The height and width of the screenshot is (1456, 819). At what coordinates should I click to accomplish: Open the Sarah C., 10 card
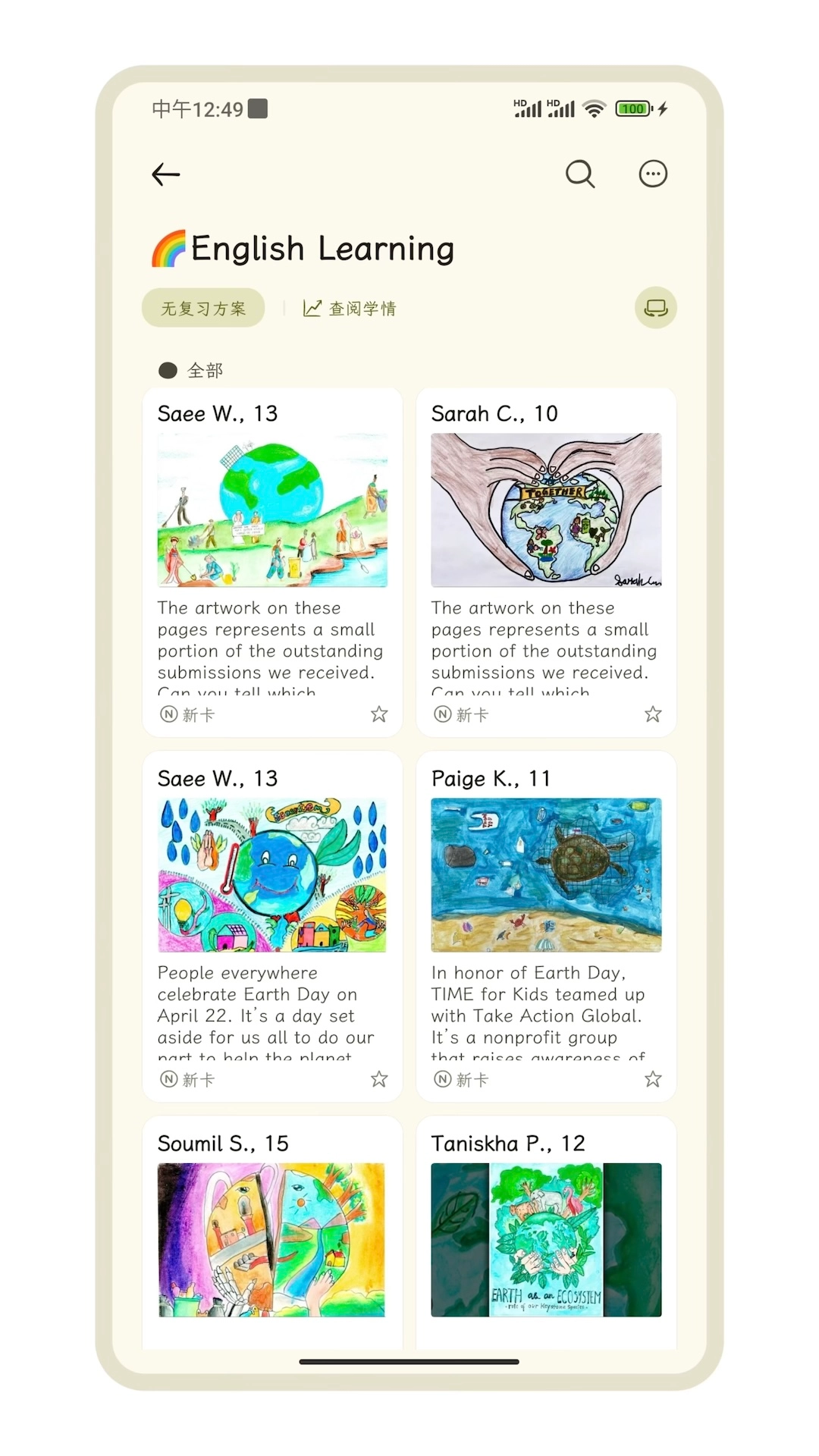tap(546, 546)
